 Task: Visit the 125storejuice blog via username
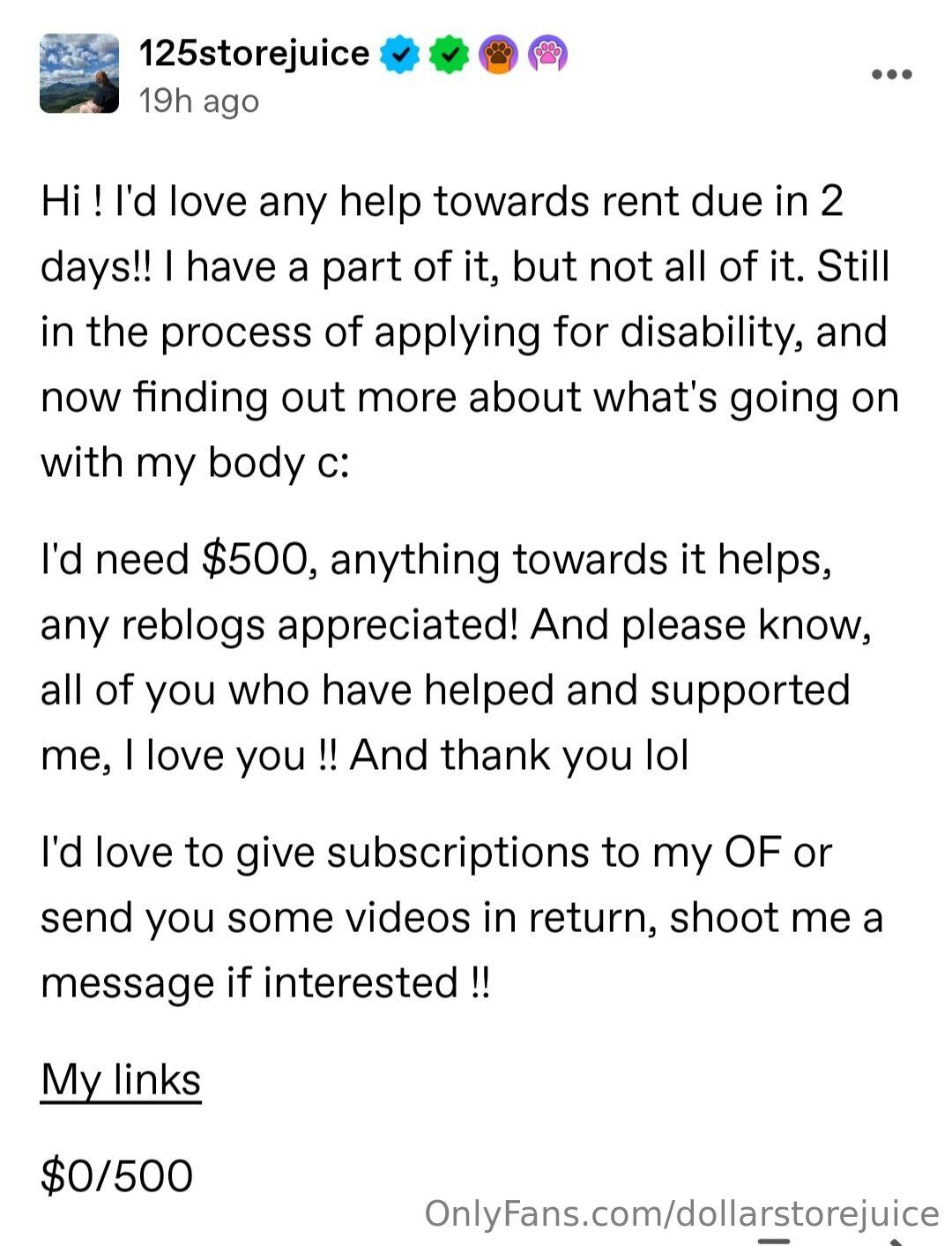point(254,54)
